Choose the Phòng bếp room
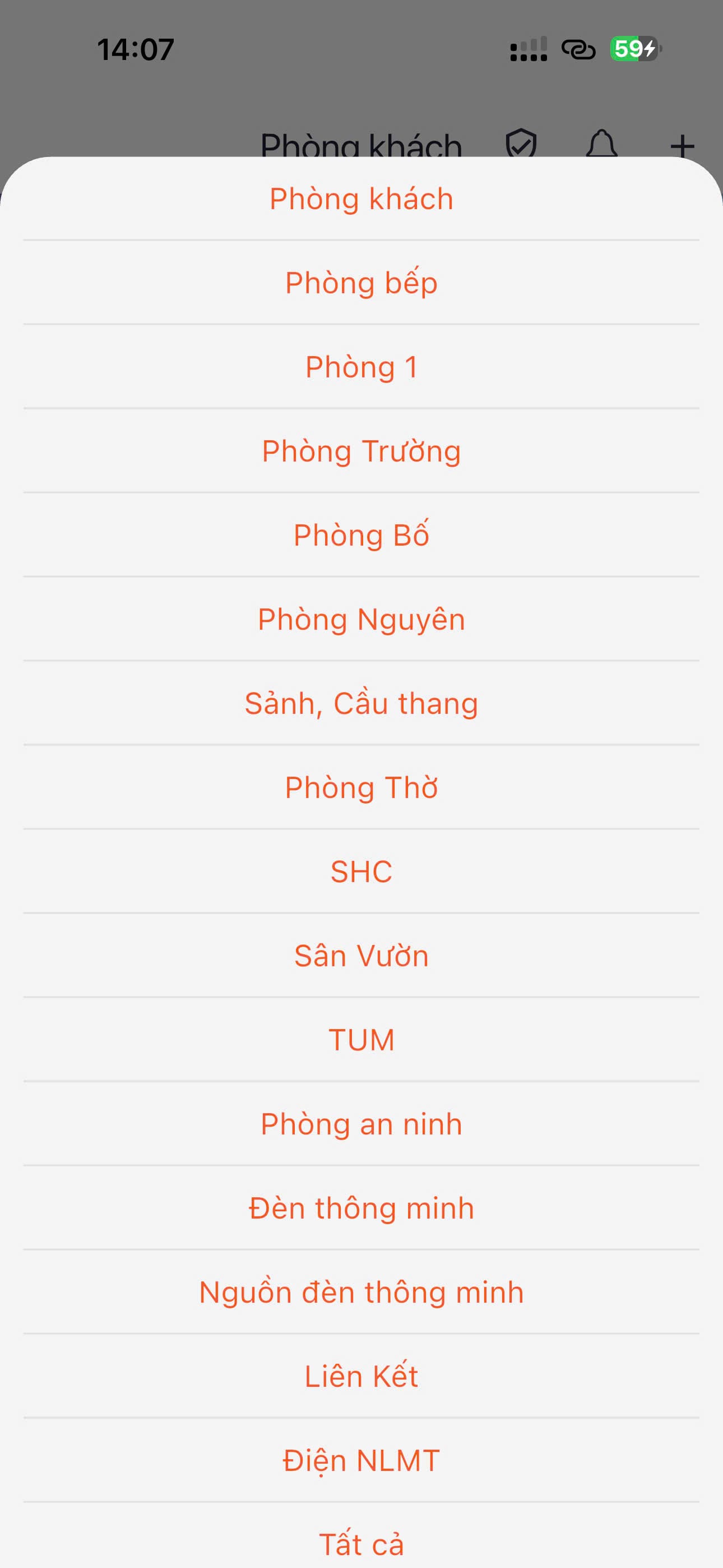 [361, 283]
